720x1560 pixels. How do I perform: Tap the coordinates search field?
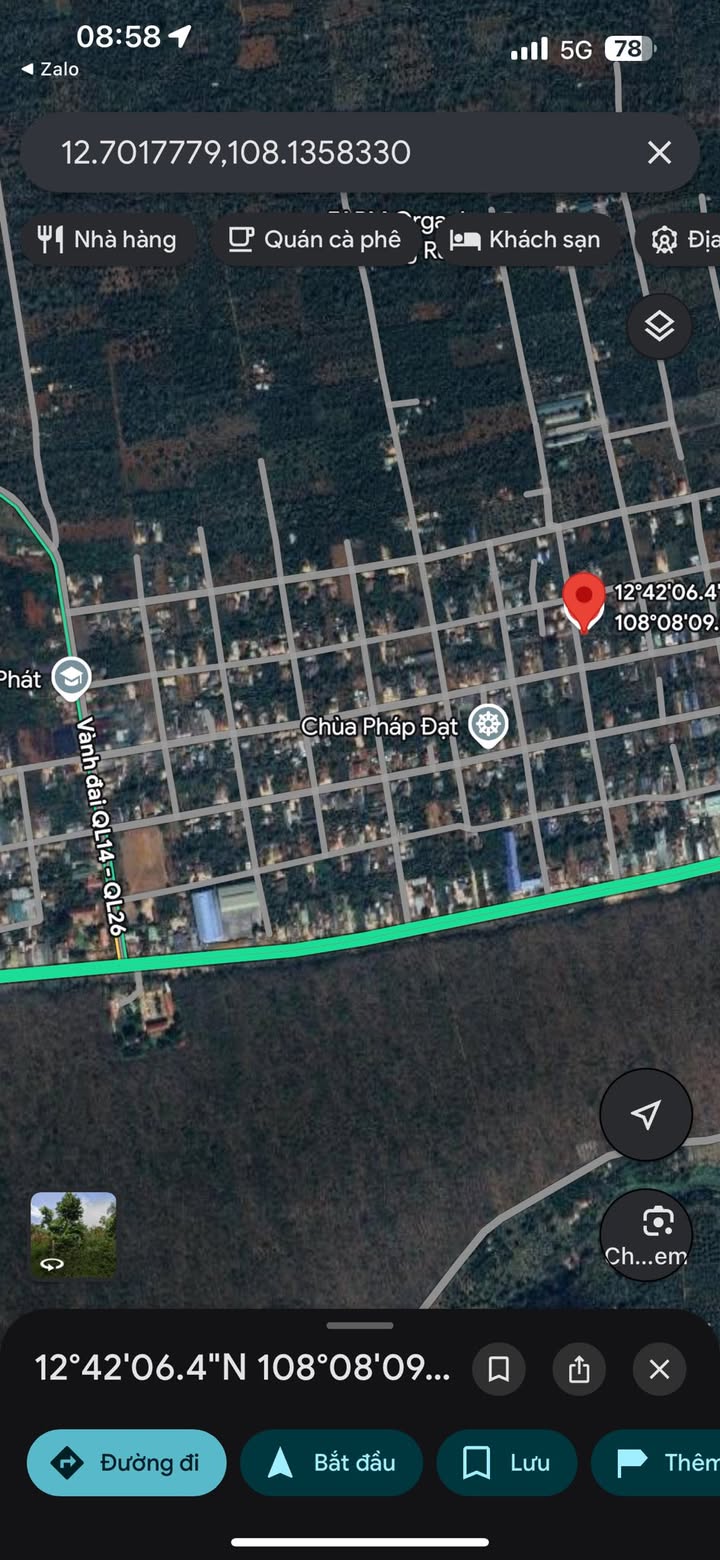click(330, 153)
